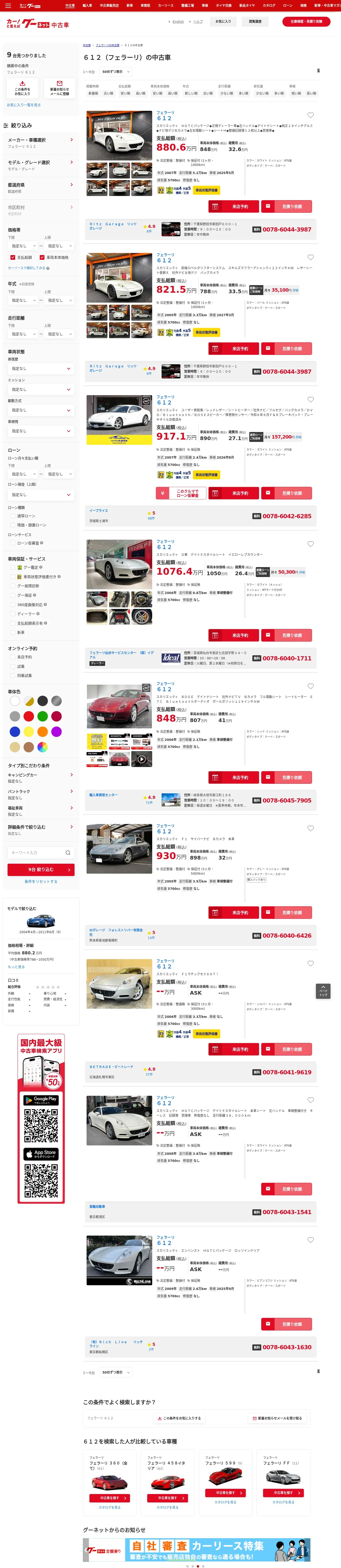Expand メーカー・車種選択 filter

40,142
